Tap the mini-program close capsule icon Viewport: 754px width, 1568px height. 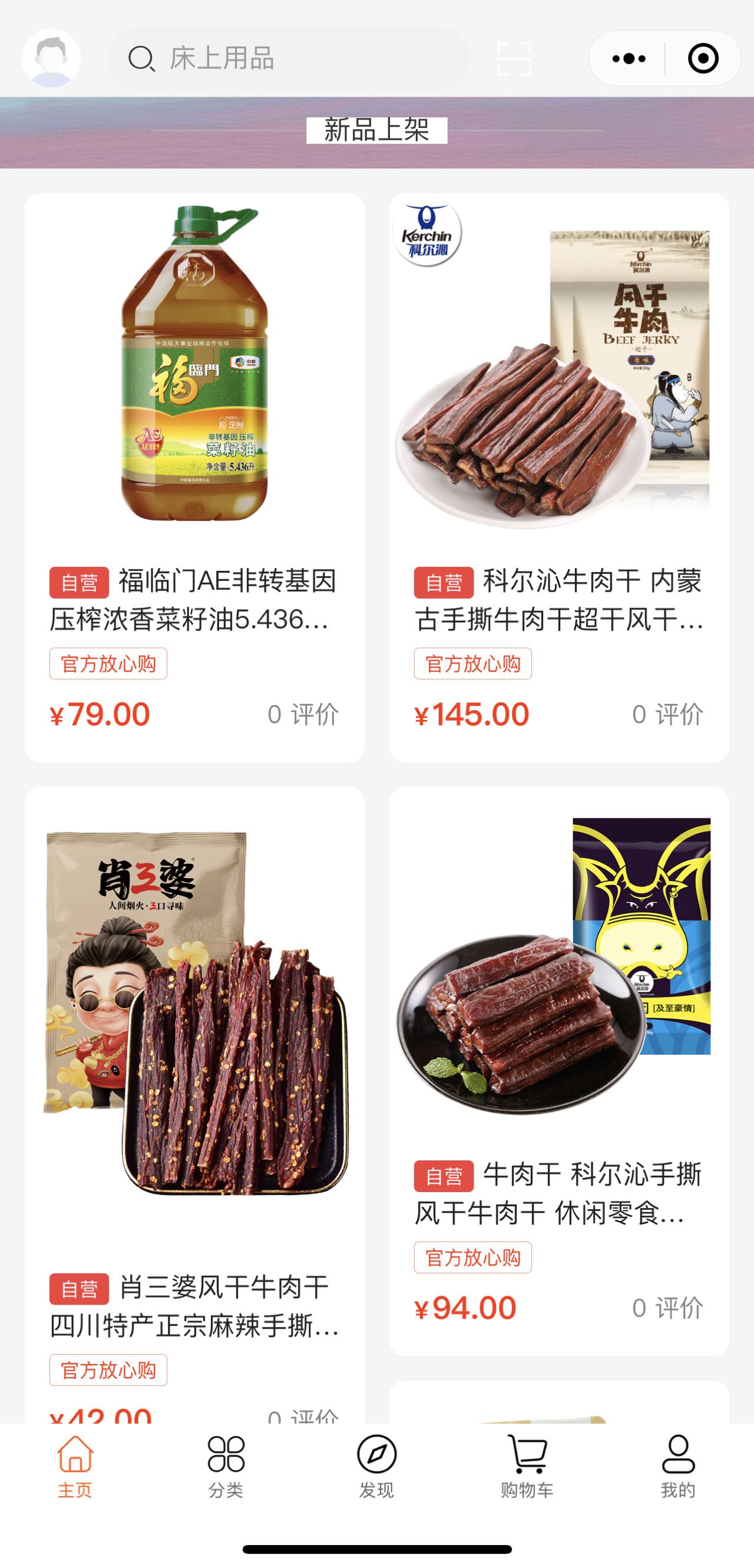(704, 59)
